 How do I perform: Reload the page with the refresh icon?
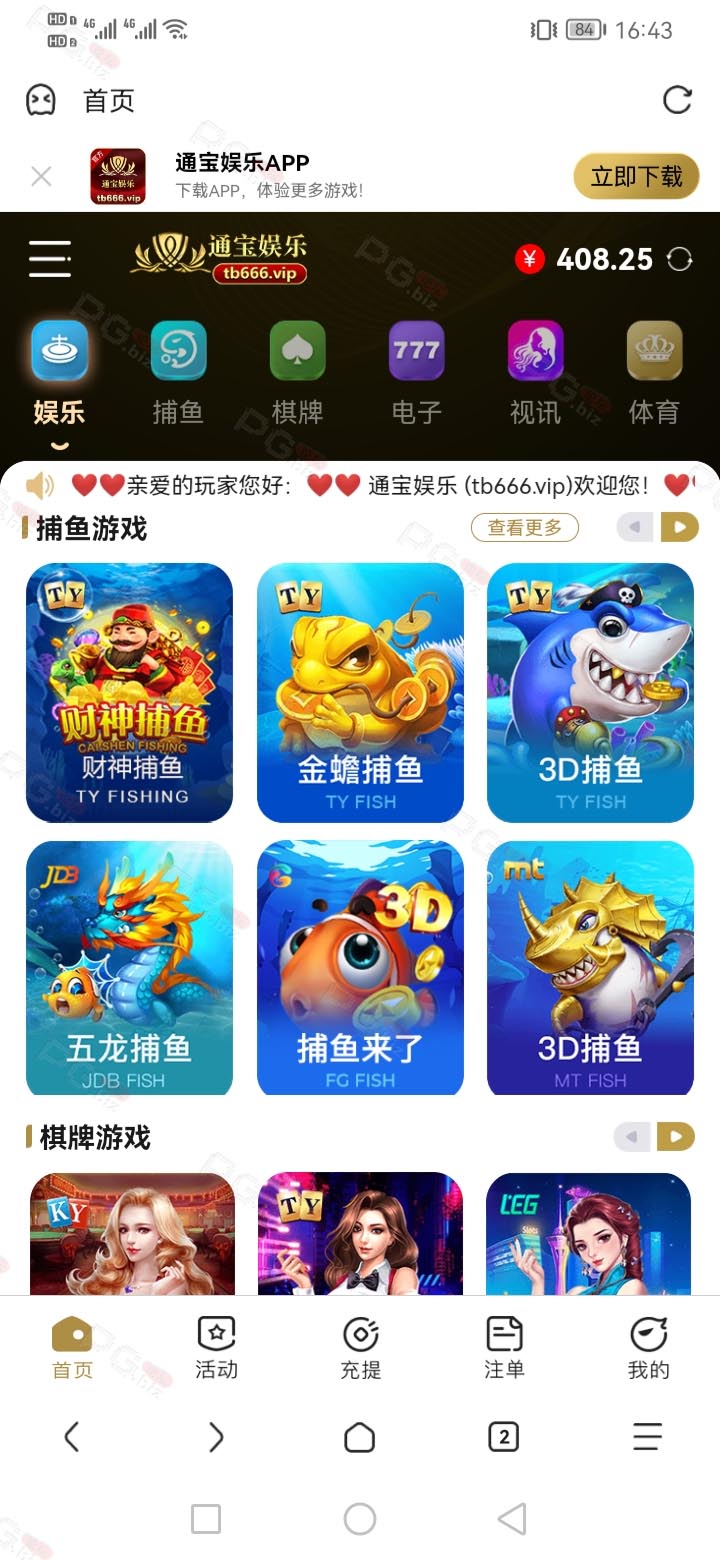click(677, 100)
